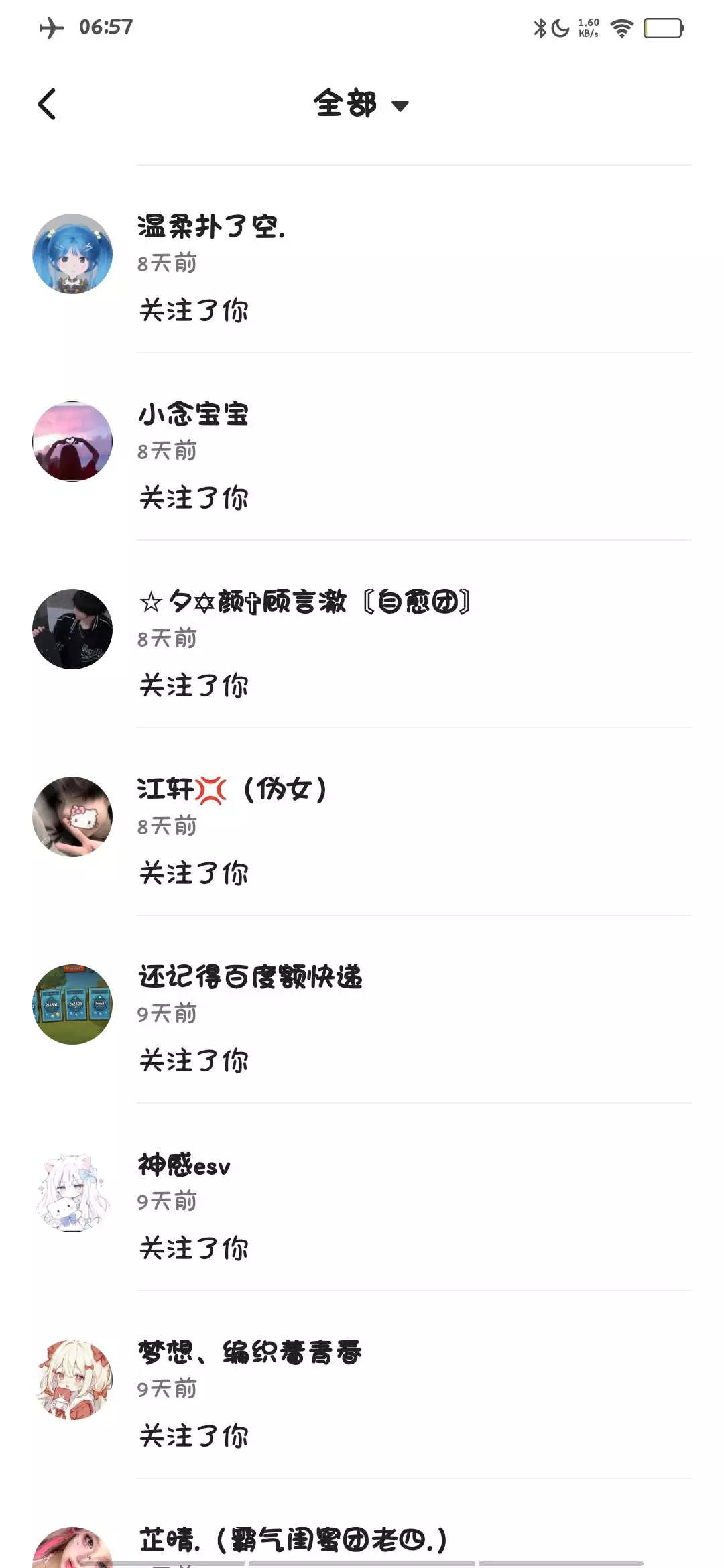
Task: Expand the 全部 filter dropdown
Action: click(x=361, y=105)
